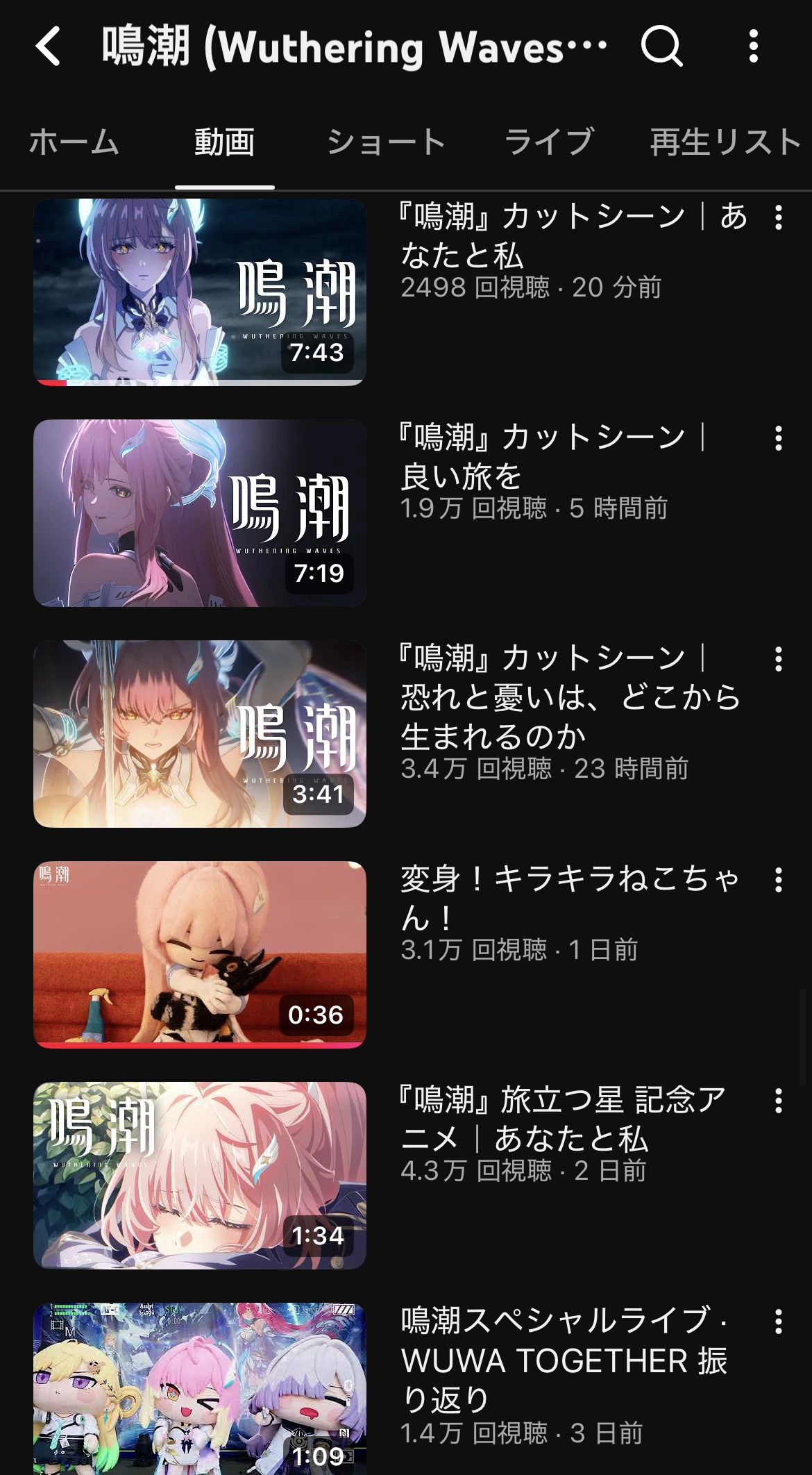This screenshot has height=1475, width=812.
Task: Play 旅立つ星 記念アニメ｜あなたと私 video
Action: 200,1176
